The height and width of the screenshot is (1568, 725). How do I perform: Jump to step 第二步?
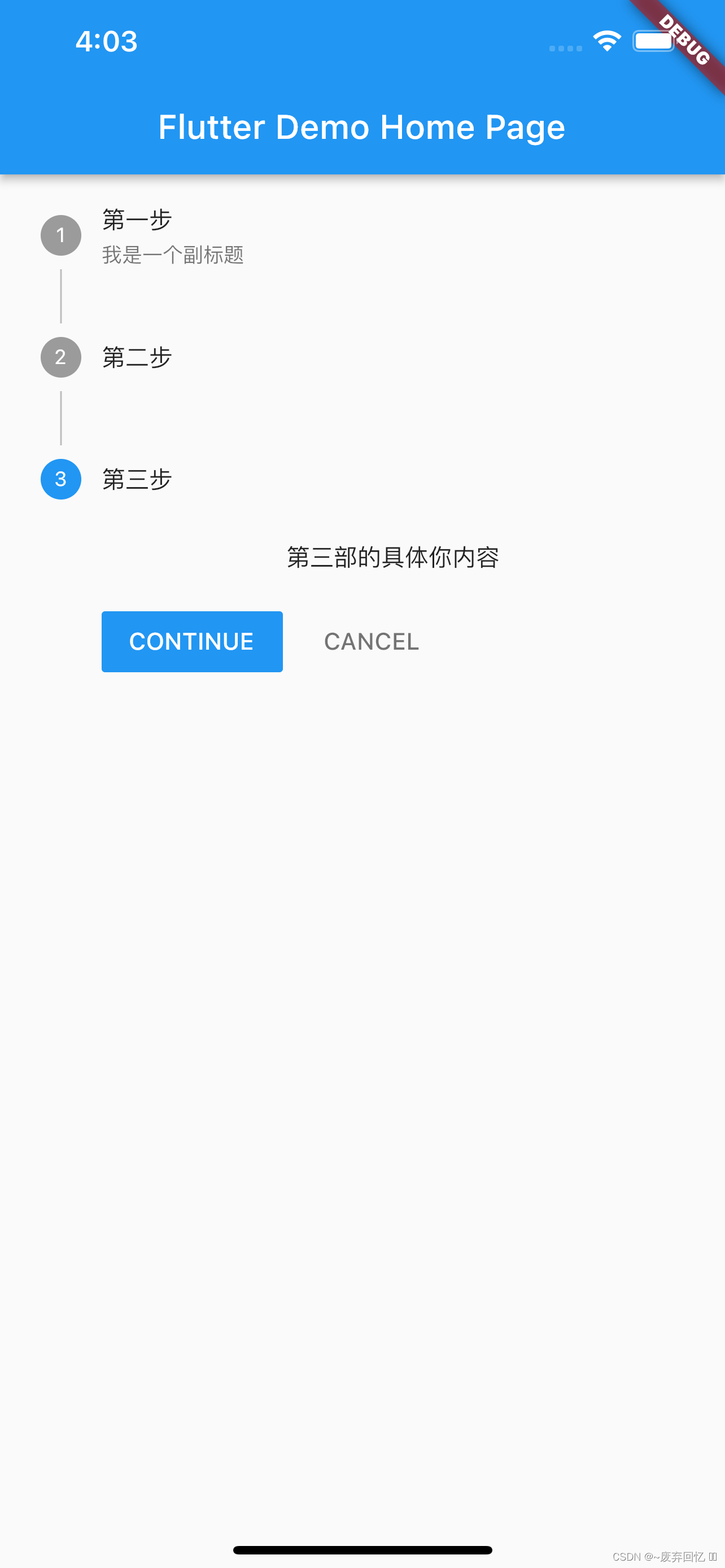pyautogui.click(x=137, y=357)
